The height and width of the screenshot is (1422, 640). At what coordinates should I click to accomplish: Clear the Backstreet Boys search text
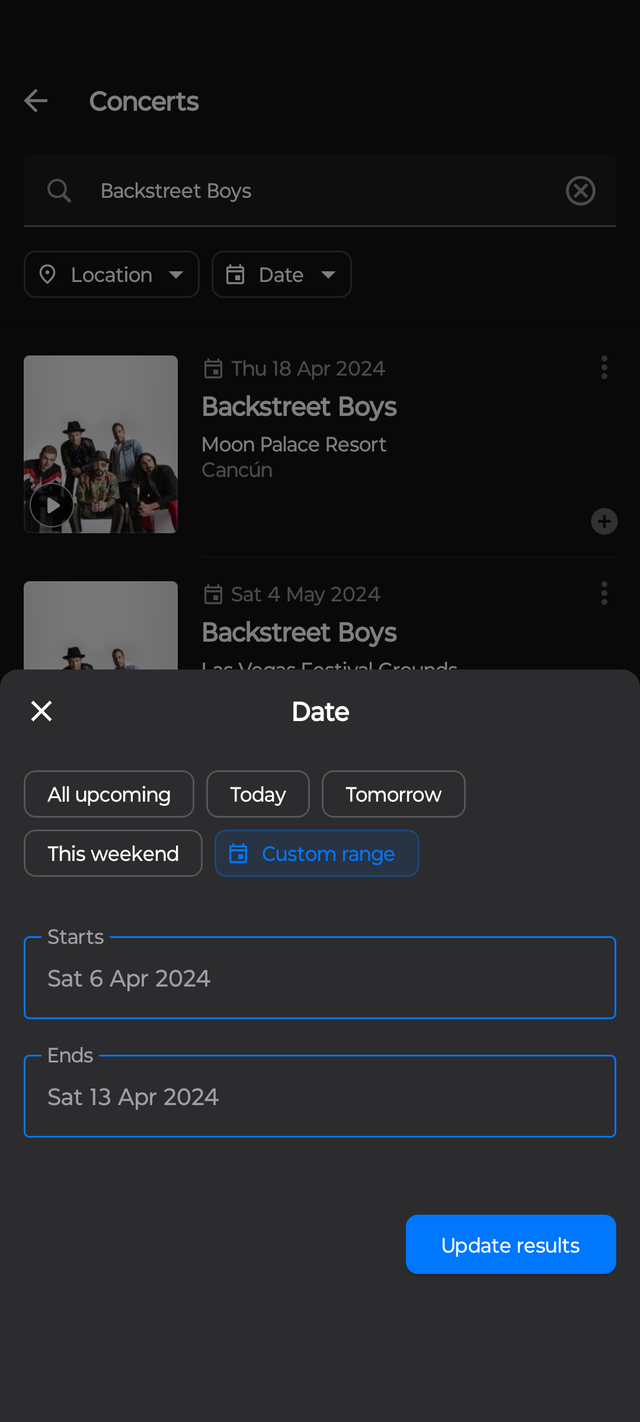[581, 191]
